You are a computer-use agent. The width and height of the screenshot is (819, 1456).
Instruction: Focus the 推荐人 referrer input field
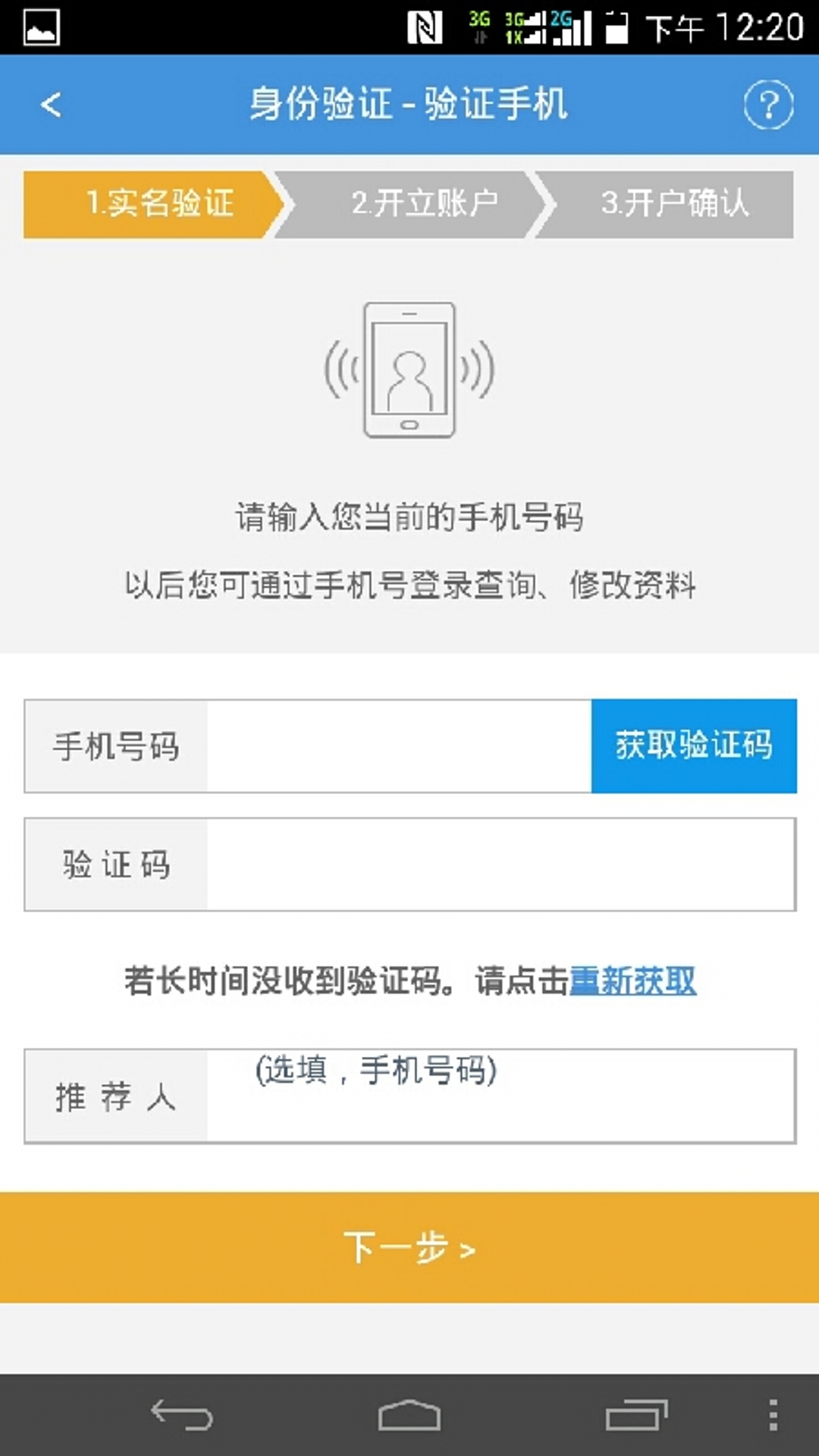(x=500, y=1097)
